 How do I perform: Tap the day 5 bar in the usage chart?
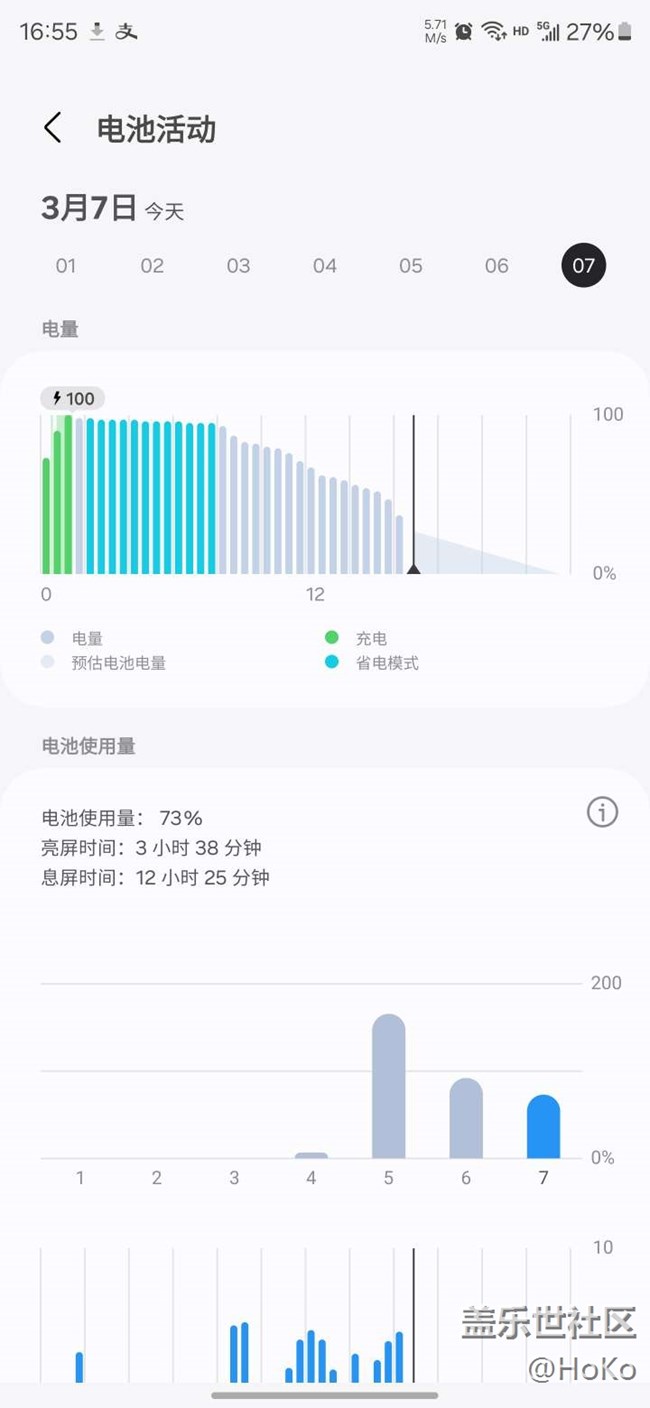(x=389, y=1086)
